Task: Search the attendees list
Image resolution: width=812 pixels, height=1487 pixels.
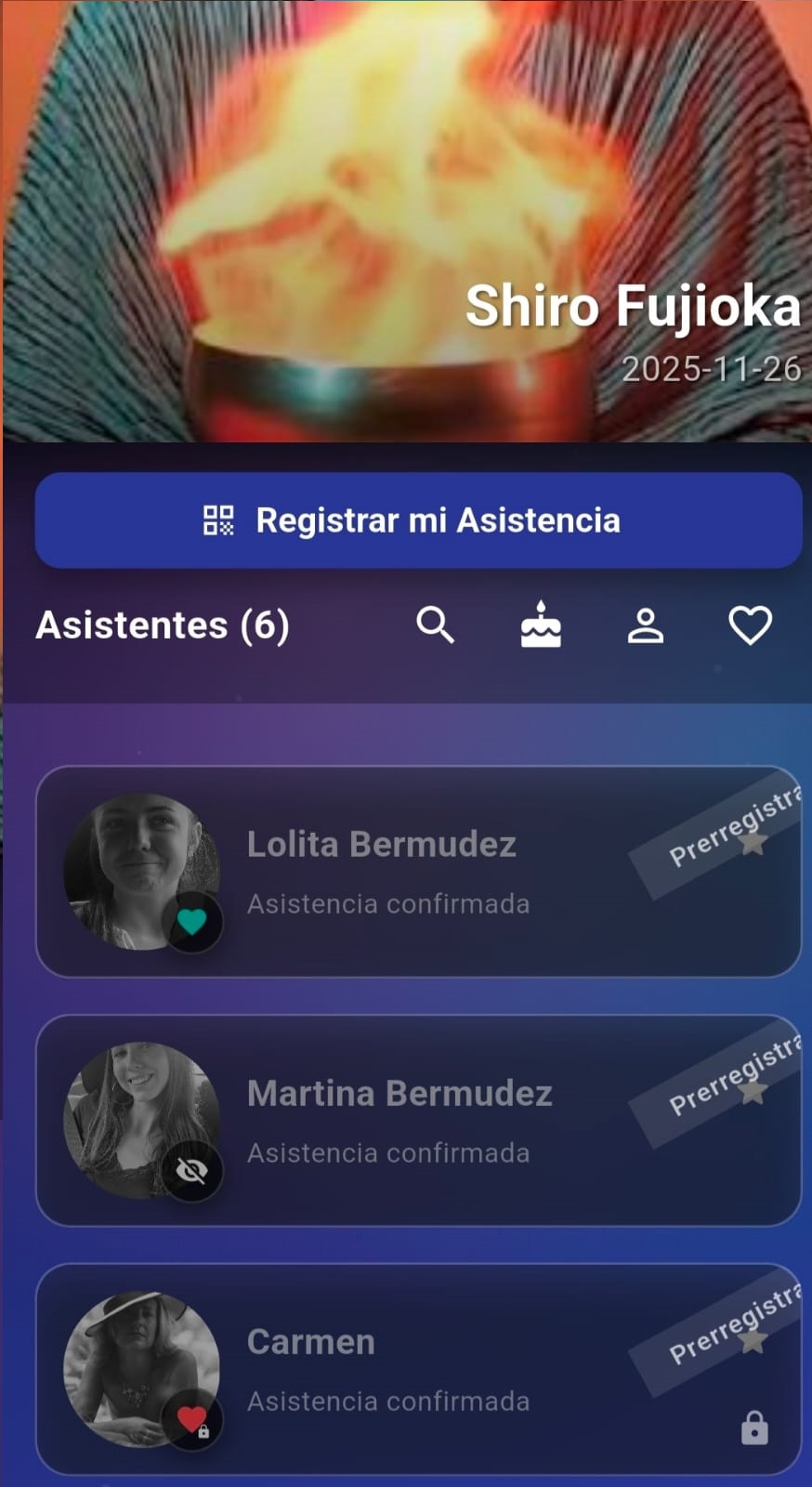Action: 435,625
